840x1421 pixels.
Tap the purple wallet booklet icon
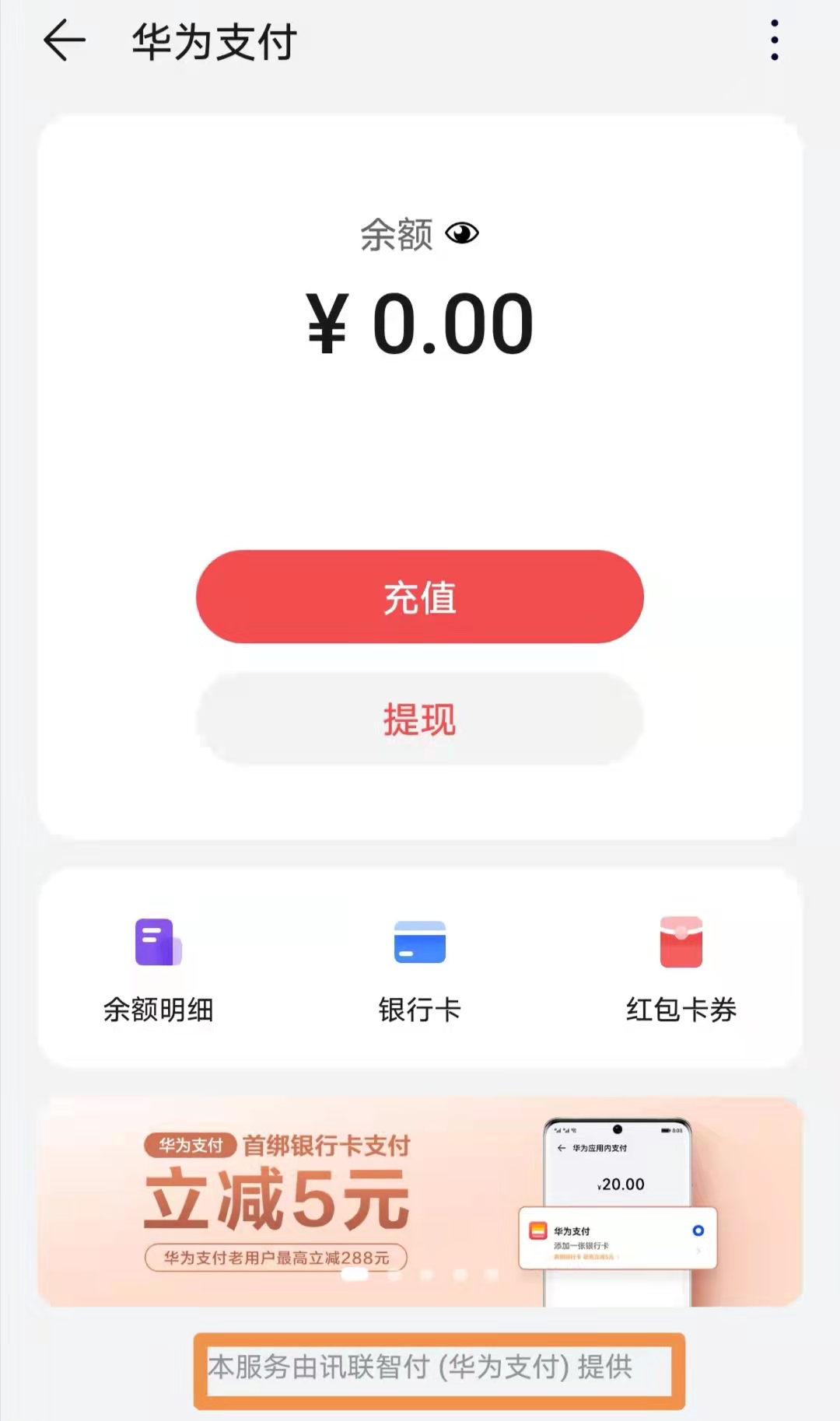pyautogui.click(x=156, y=942)
